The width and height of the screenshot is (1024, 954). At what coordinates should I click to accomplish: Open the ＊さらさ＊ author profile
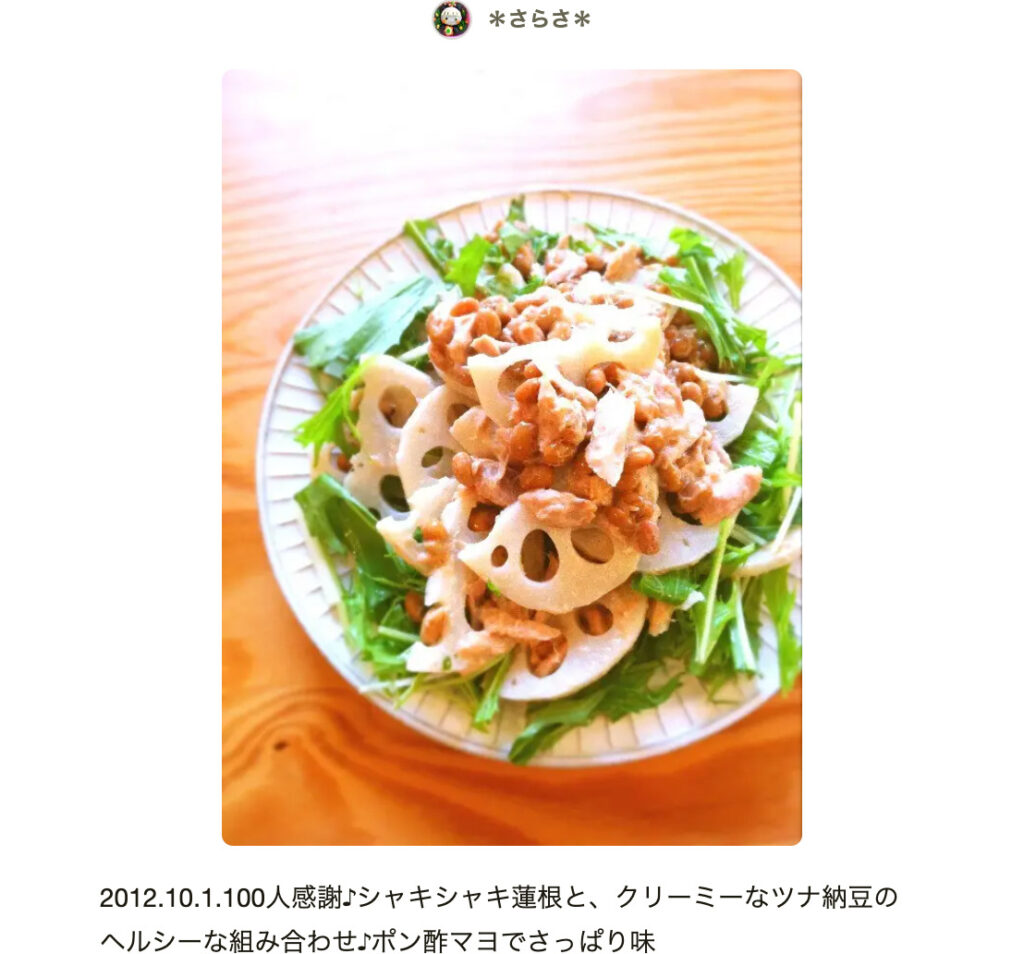click(538, 19)
